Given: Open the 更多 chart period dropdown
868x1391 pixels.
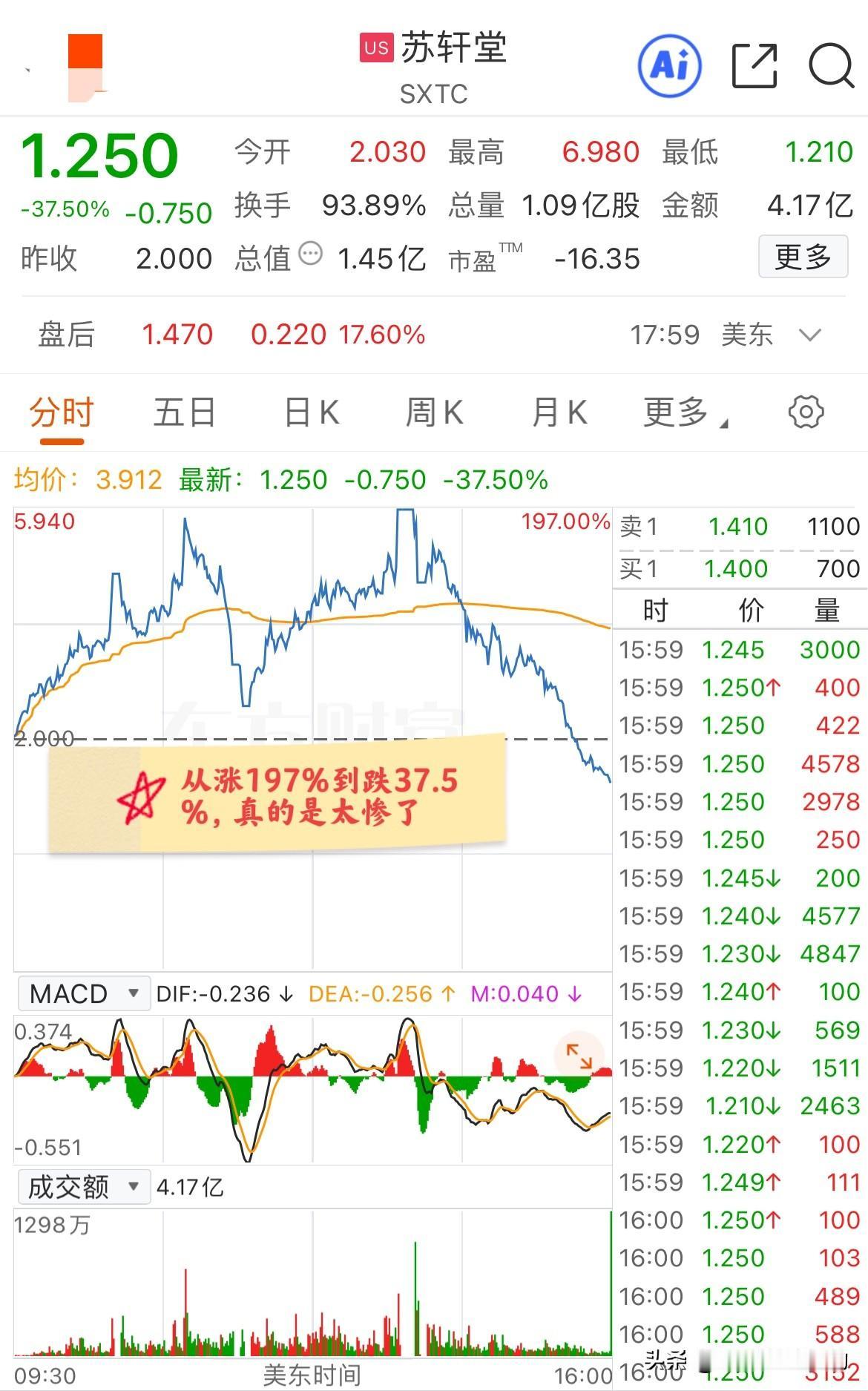Looking at the screenshot, I should pos(683,412).
